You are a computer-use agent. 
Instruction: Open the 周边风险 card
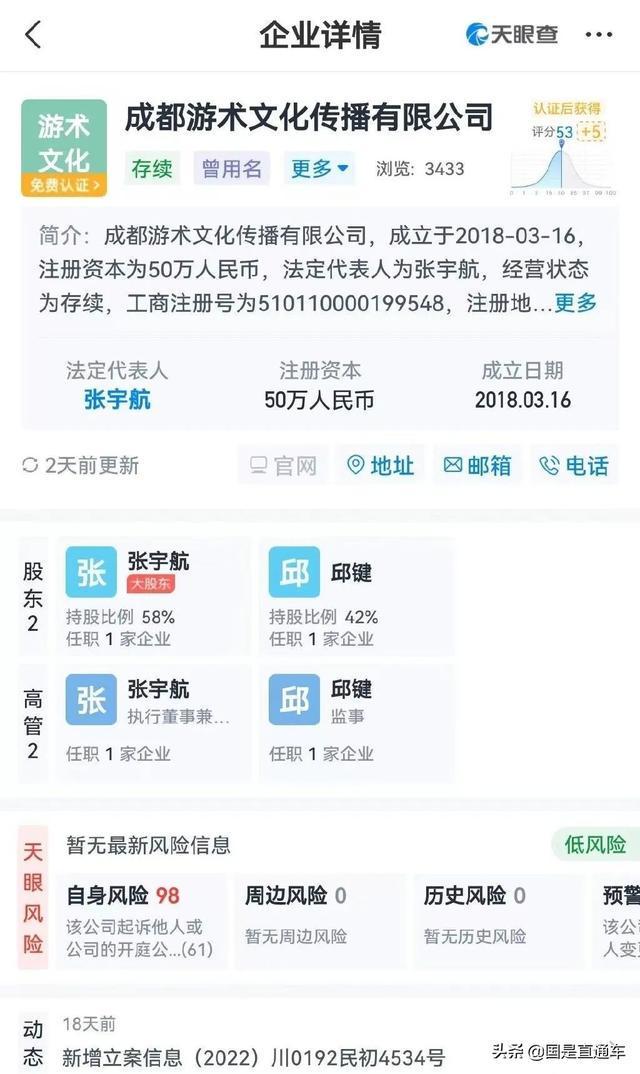coord(320,921)
